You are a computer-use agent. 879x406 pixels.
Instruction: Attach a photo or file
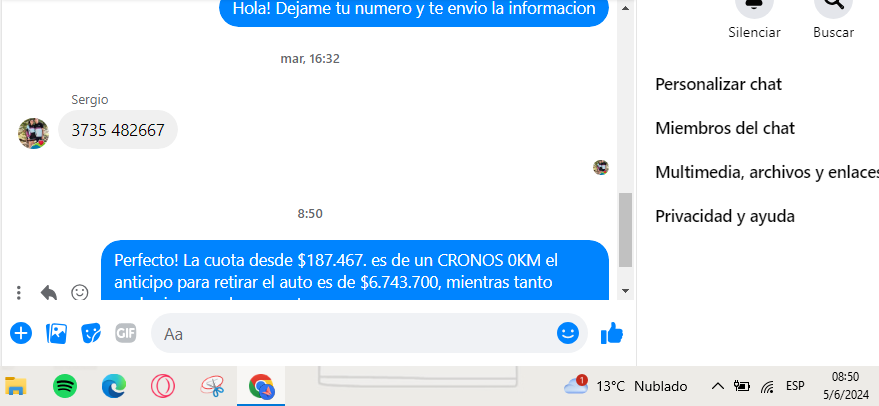tap(57, 333)
